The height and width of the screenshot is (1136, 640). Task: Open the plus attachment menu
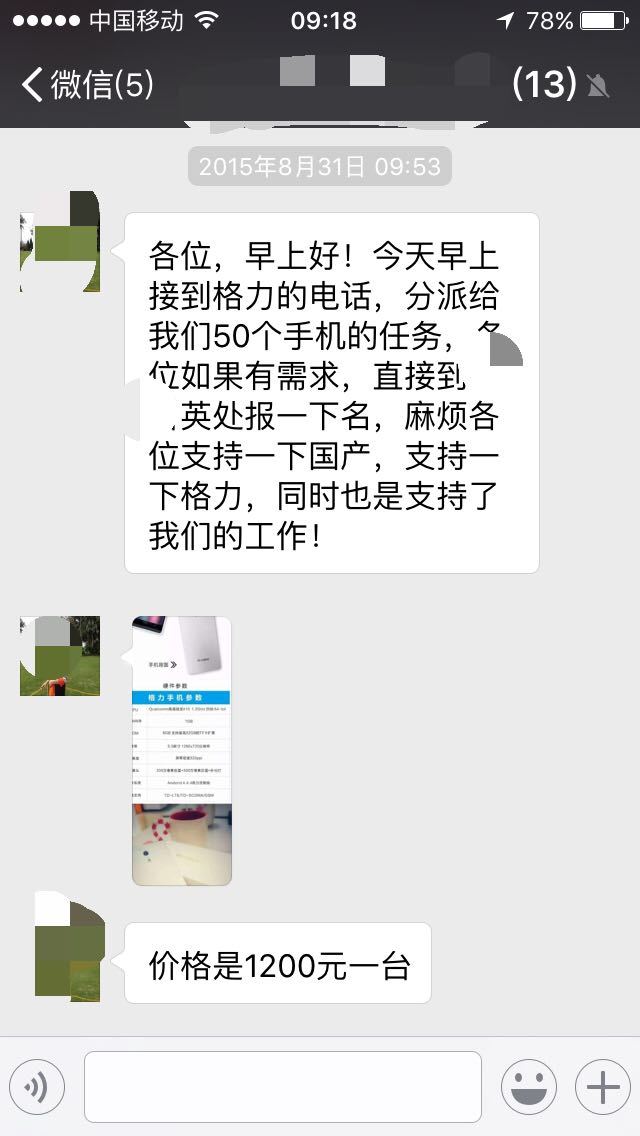602,1086
